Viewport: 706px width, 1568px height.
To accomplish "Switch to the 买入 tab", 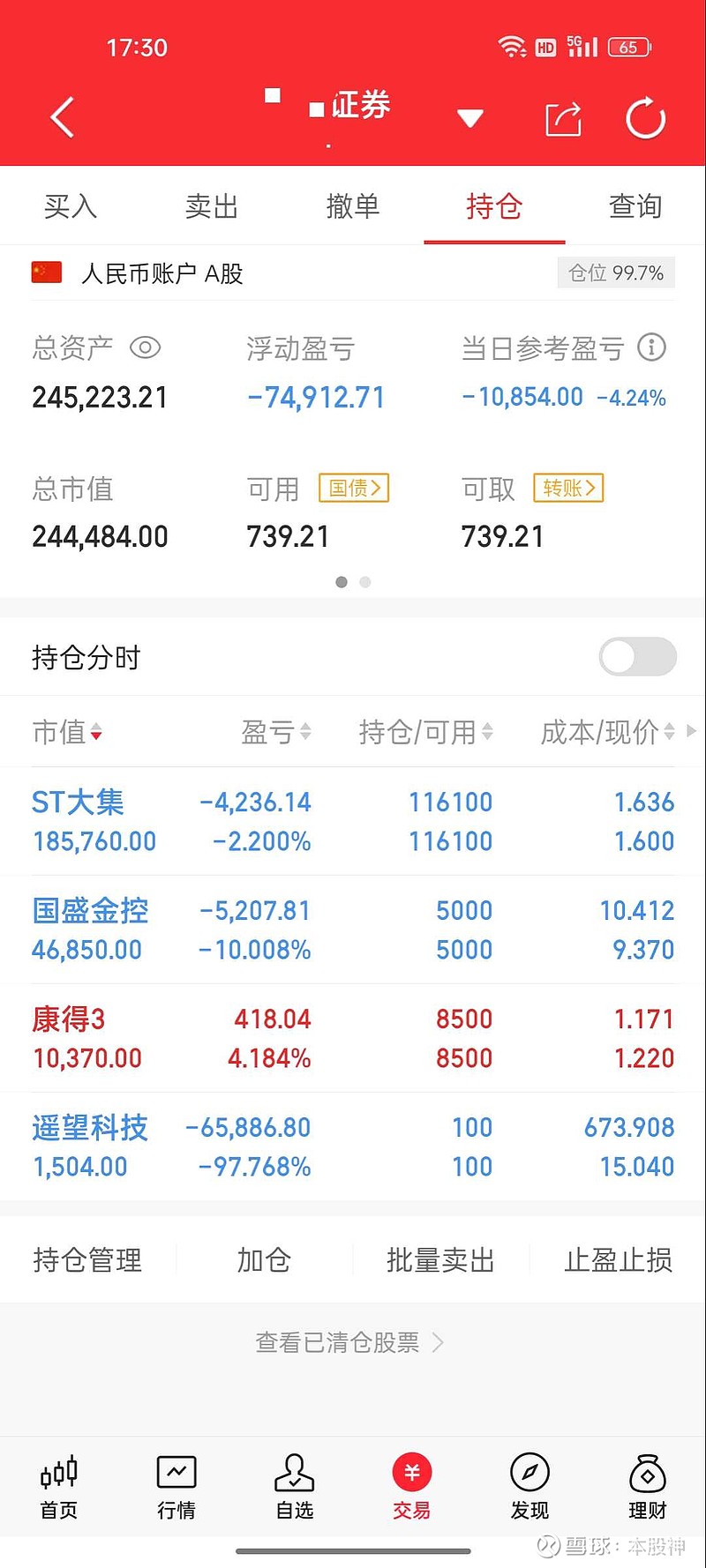I will [x=71, y=206].
